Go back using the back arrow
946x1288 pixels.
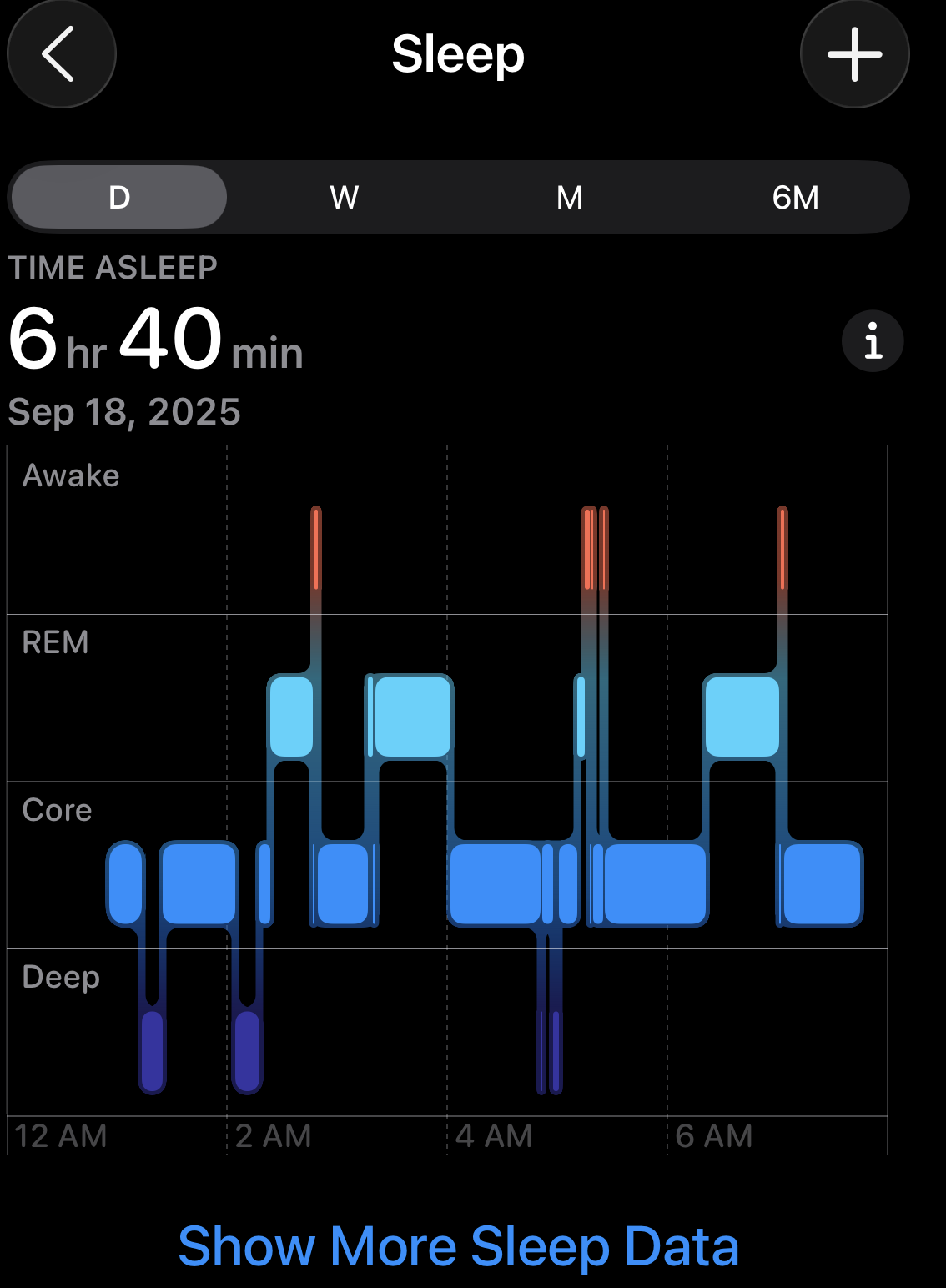tap(61, 54)
